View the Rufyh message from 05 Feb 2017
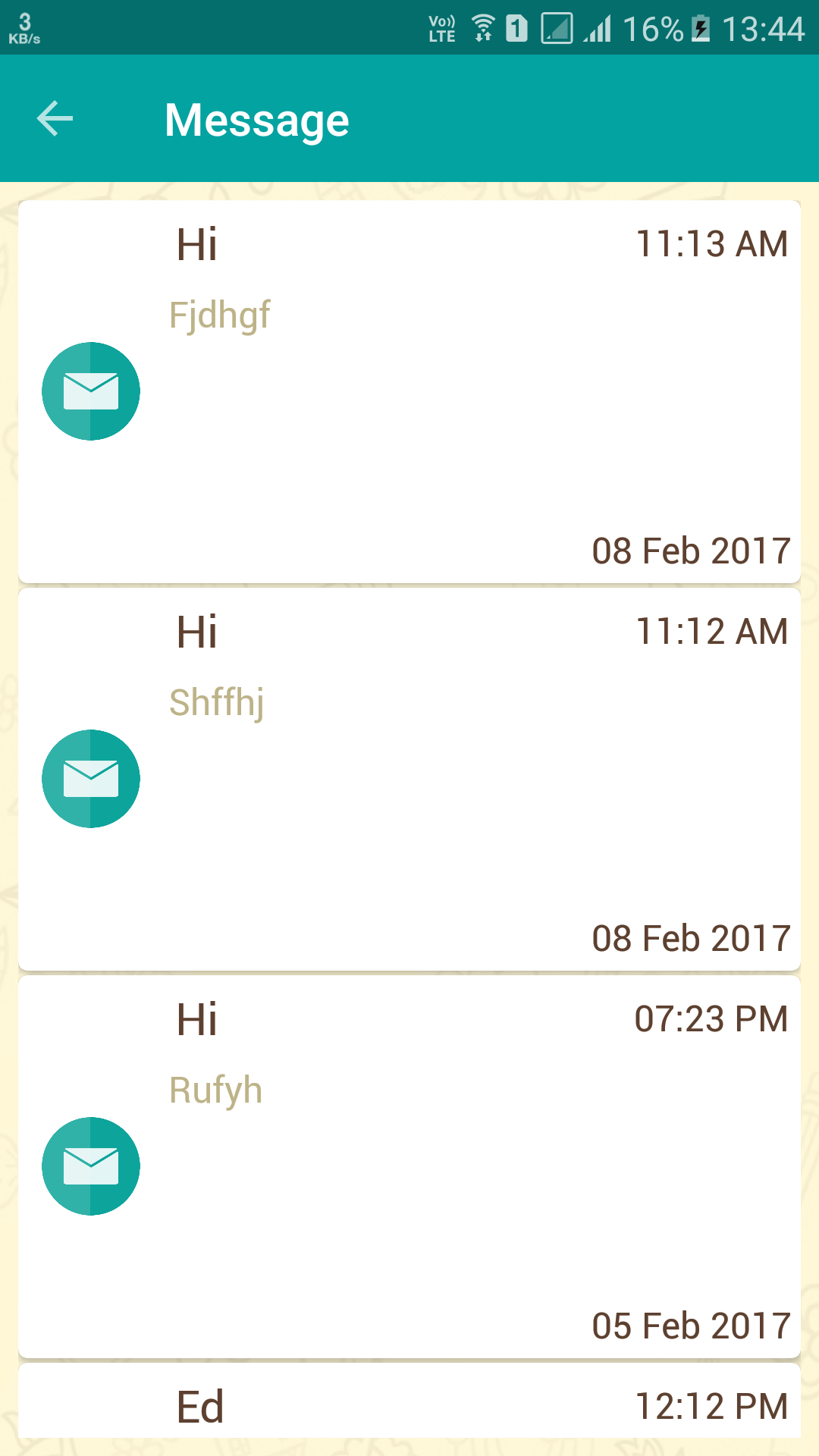819x1456 pixels. [409, 1166]
